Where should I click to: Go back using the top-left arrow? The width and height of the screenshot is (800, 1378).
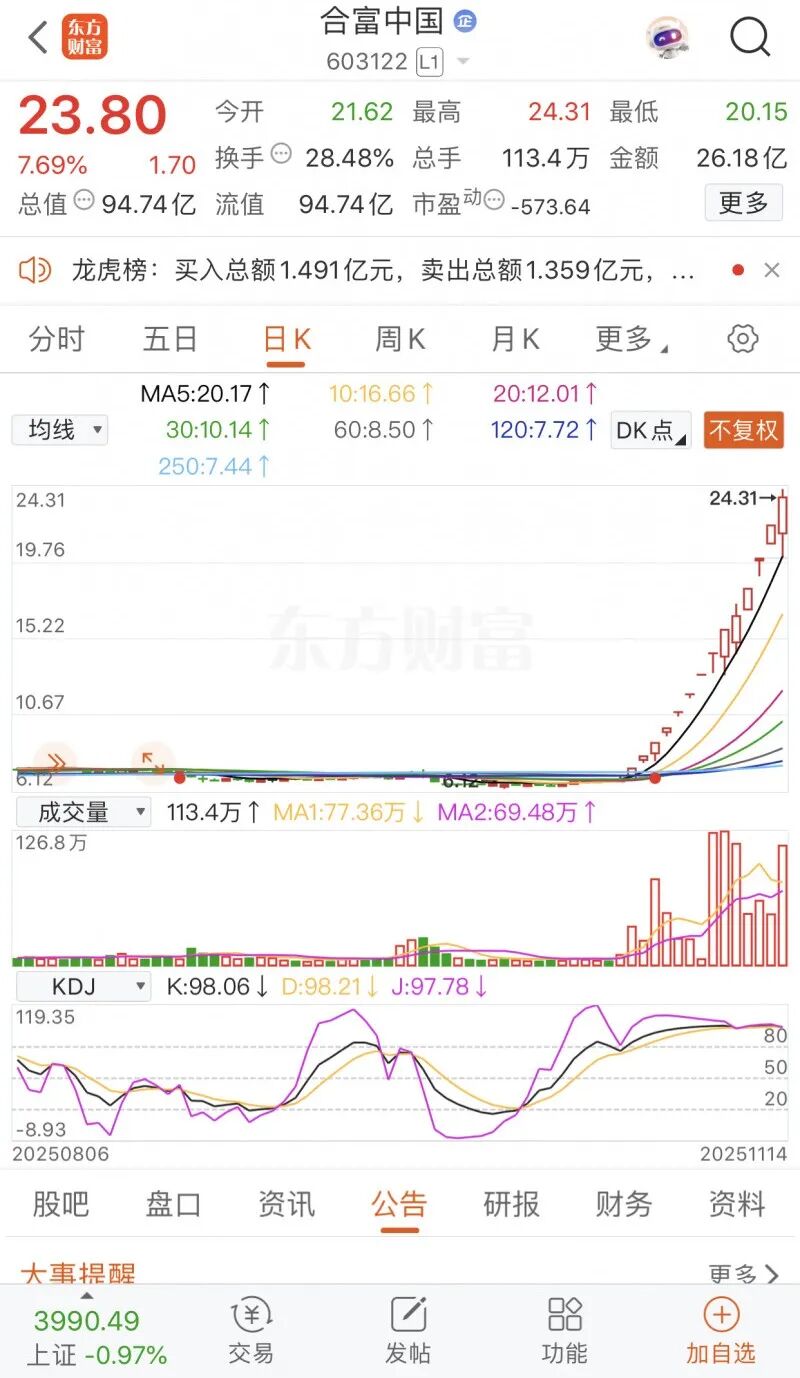click(x=38, y=39)
